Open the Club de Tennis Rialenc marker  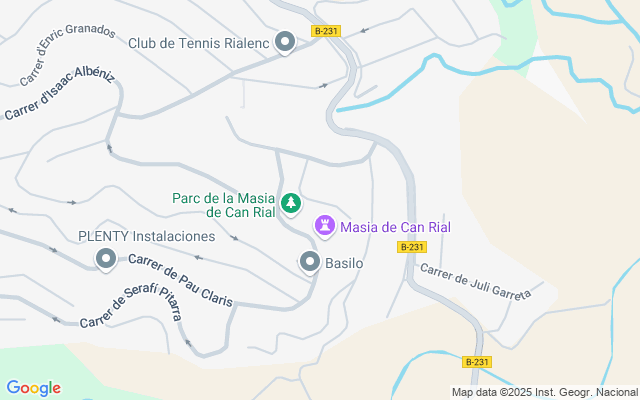click(x=285, y=42)
